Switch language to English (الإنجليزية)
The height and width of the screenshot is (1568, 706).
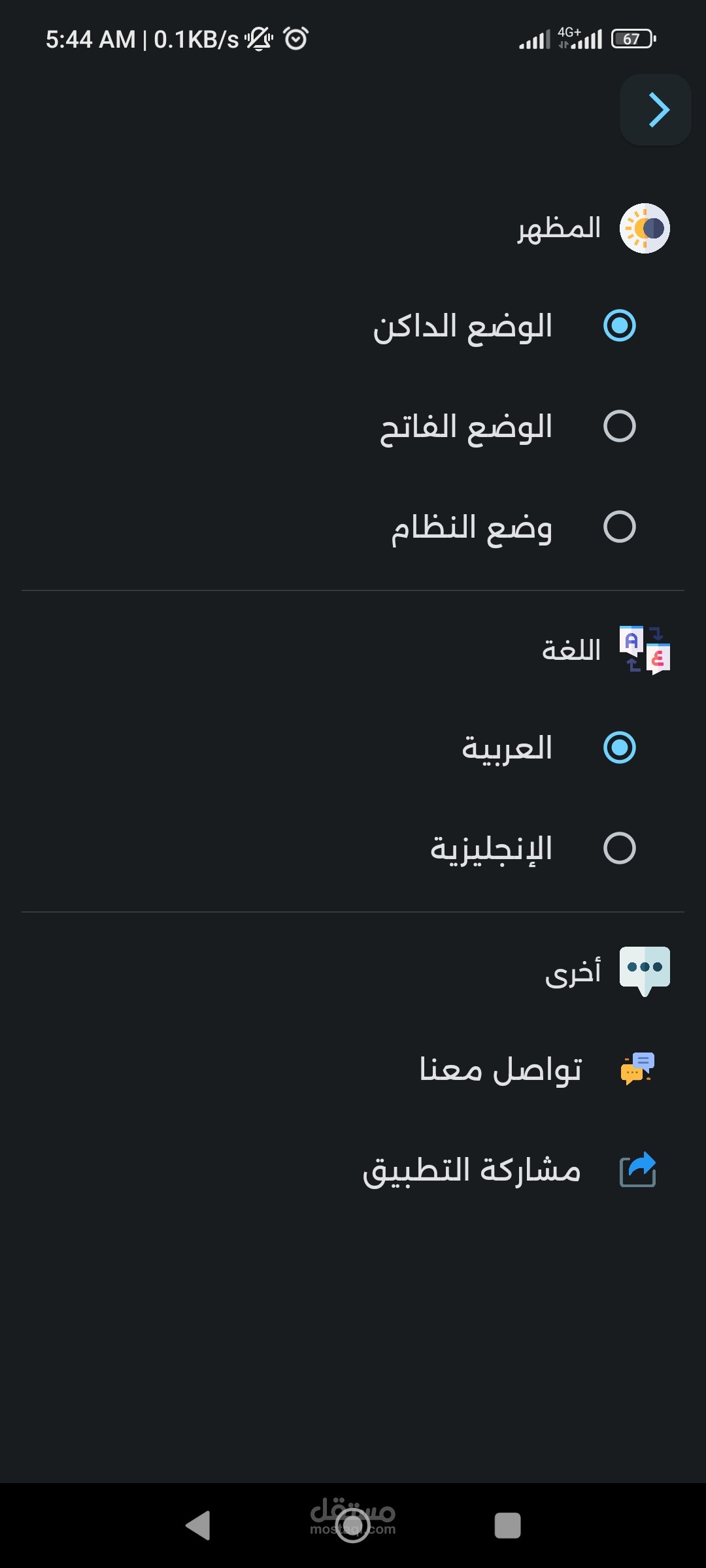pyautogui.click(x=353, y=848)
